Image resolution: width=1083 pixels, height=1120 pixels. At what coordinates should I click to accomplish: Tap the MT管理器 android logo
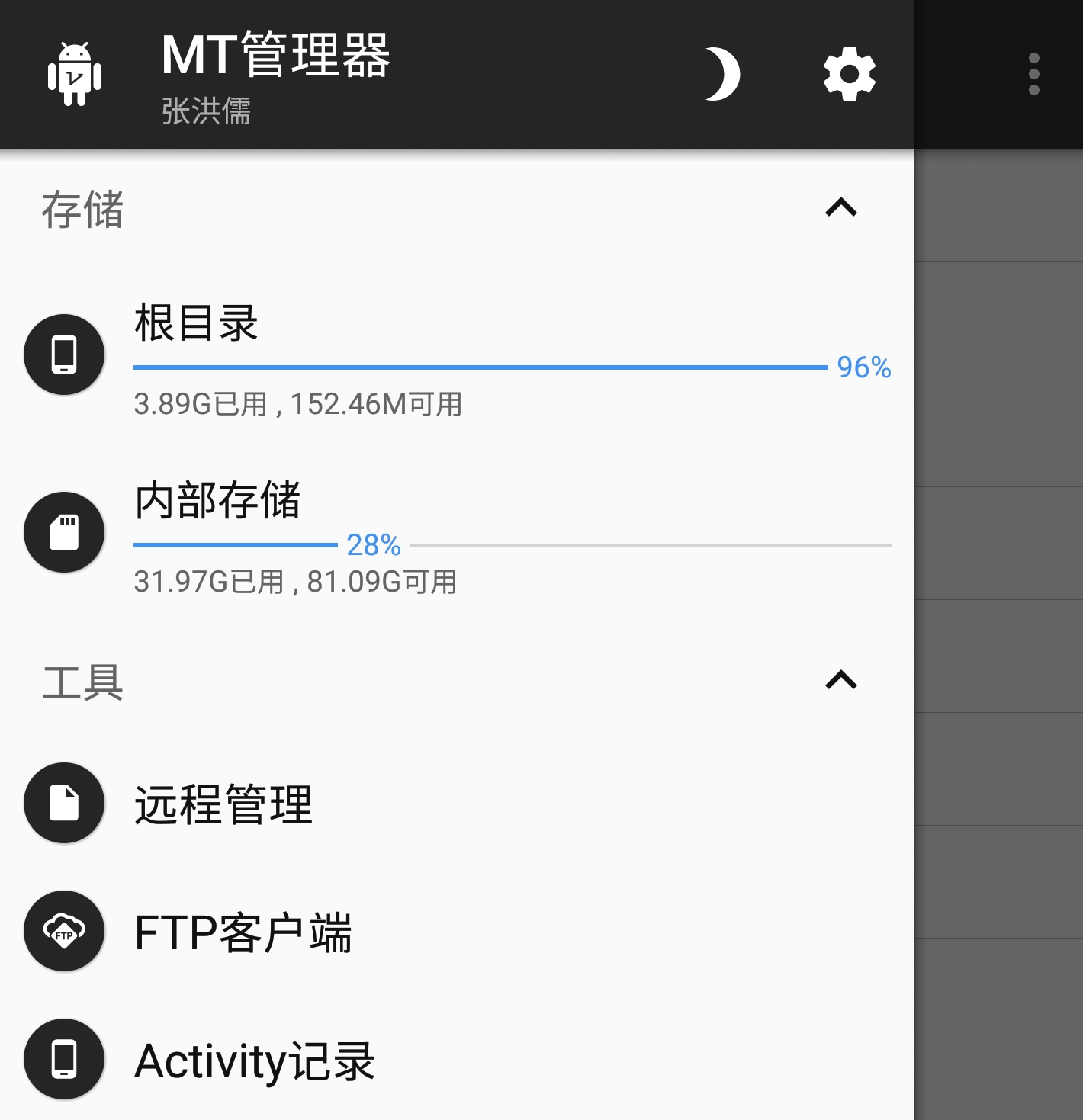coord(75,74)
